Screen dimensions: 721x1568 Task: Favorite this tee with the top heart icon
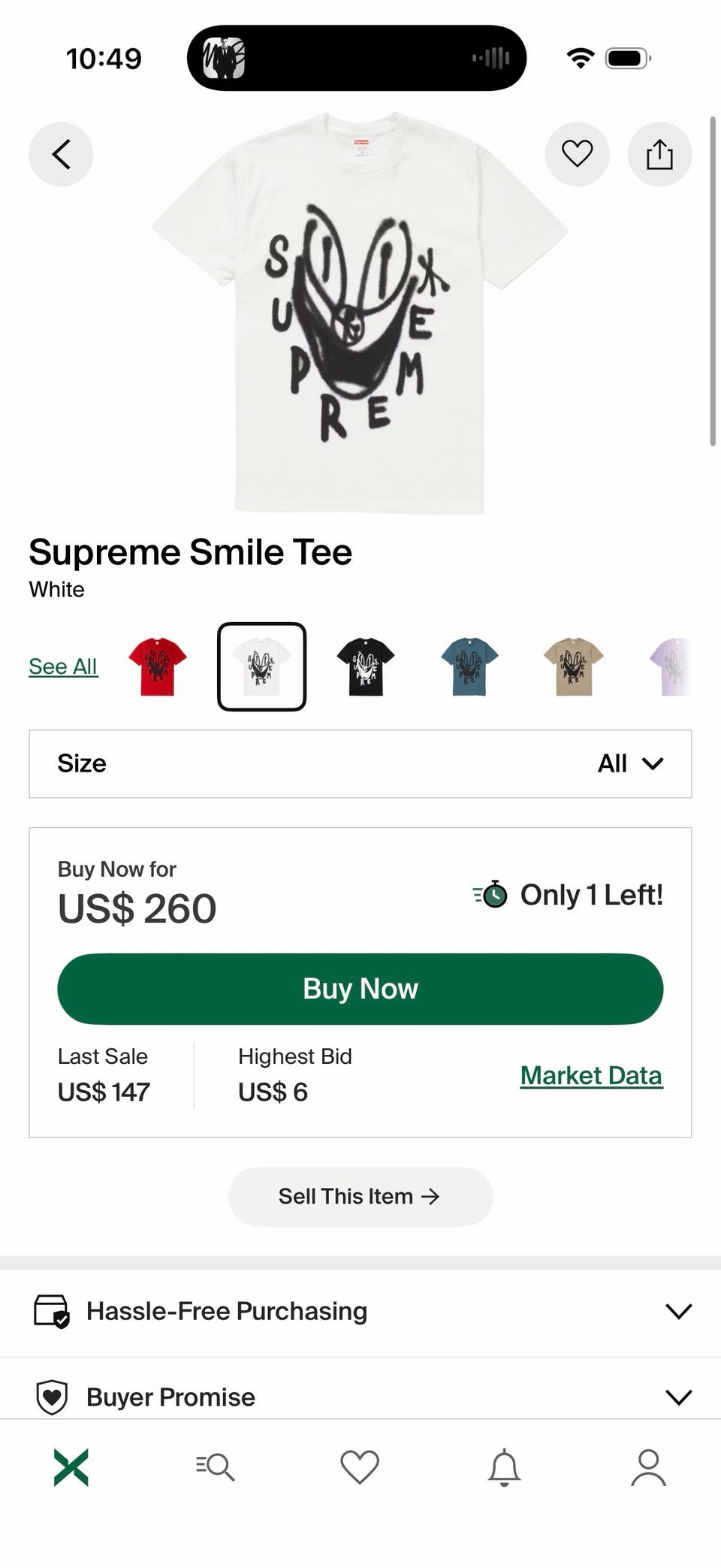click(577, 154)
